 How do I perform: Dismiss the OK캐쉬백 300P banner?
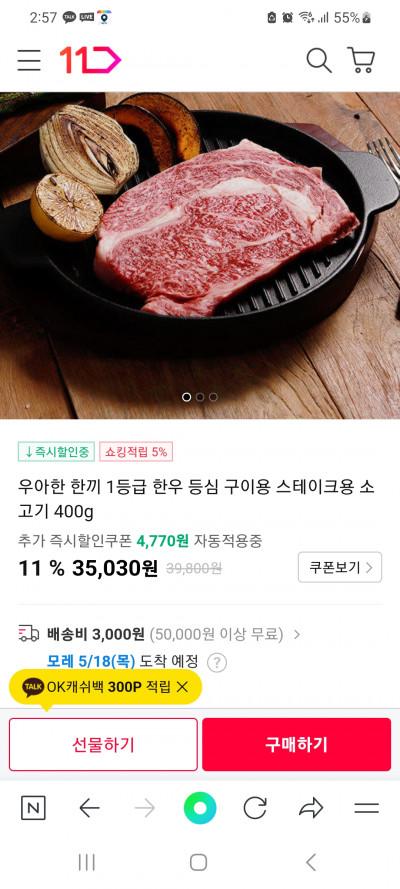pos(182,687)
